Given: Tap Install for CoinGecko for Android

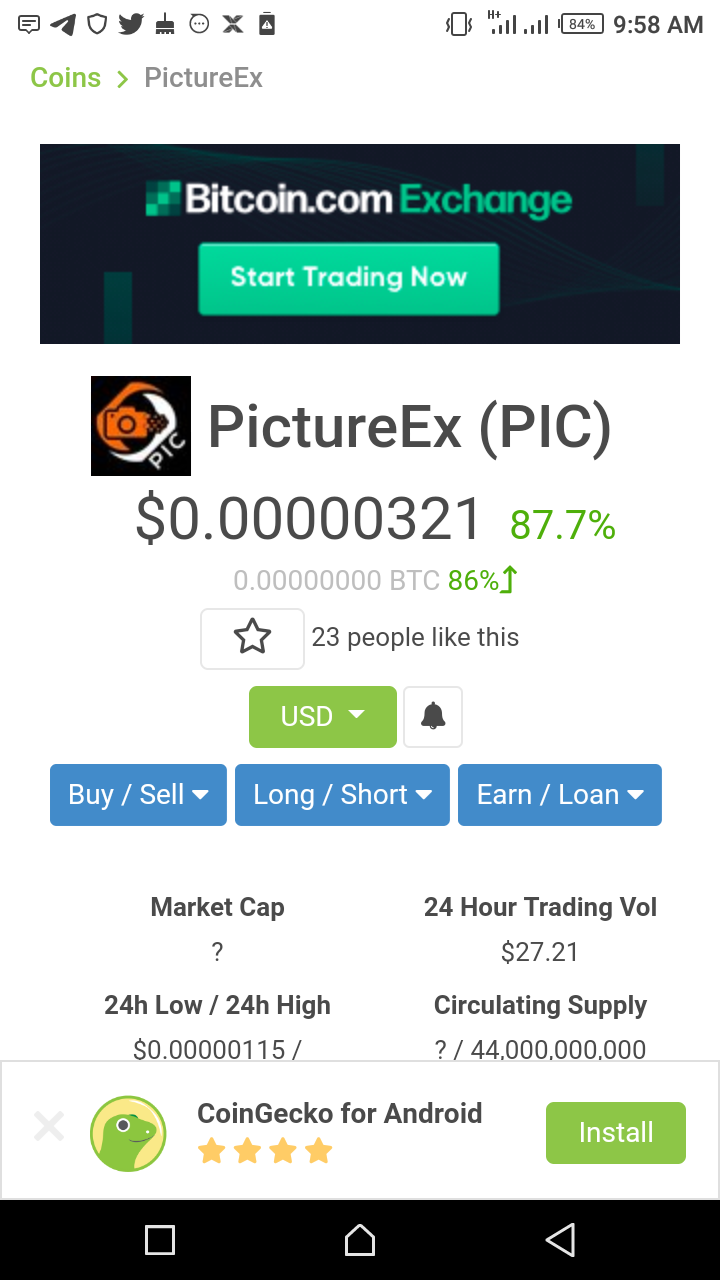Looking at the screenshot, I should (615, 1132).
